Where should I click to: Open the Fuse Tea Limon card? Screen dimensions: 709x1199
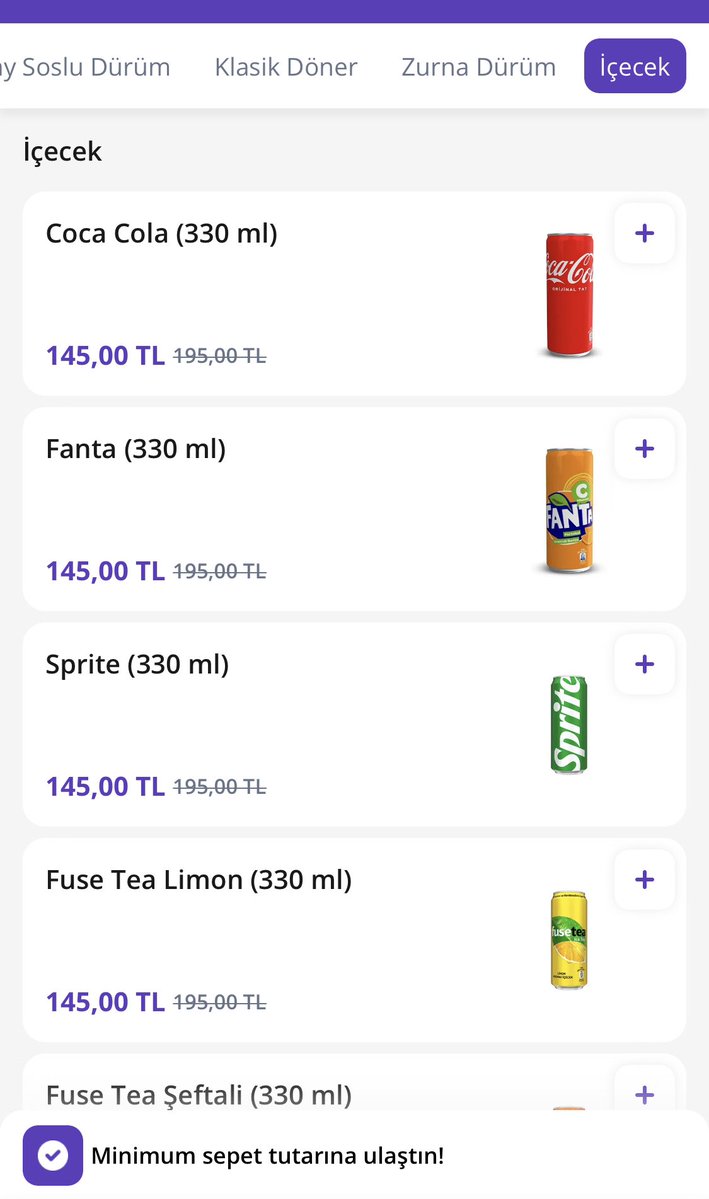pyautogui.click(x=354, y=941)
